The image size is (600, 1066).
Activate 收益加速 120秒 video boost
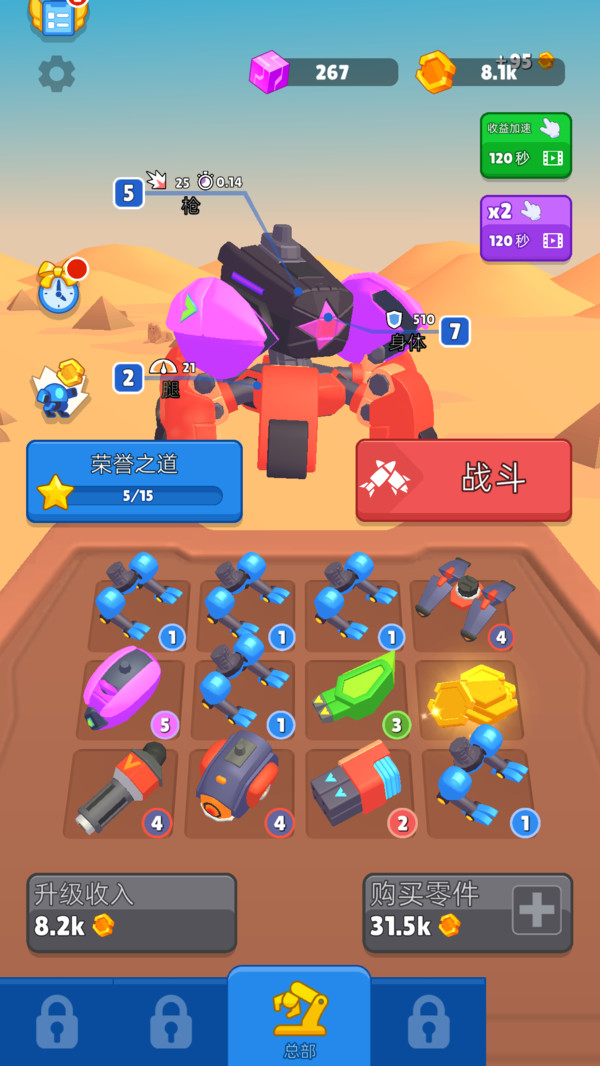tap(526, 145)
